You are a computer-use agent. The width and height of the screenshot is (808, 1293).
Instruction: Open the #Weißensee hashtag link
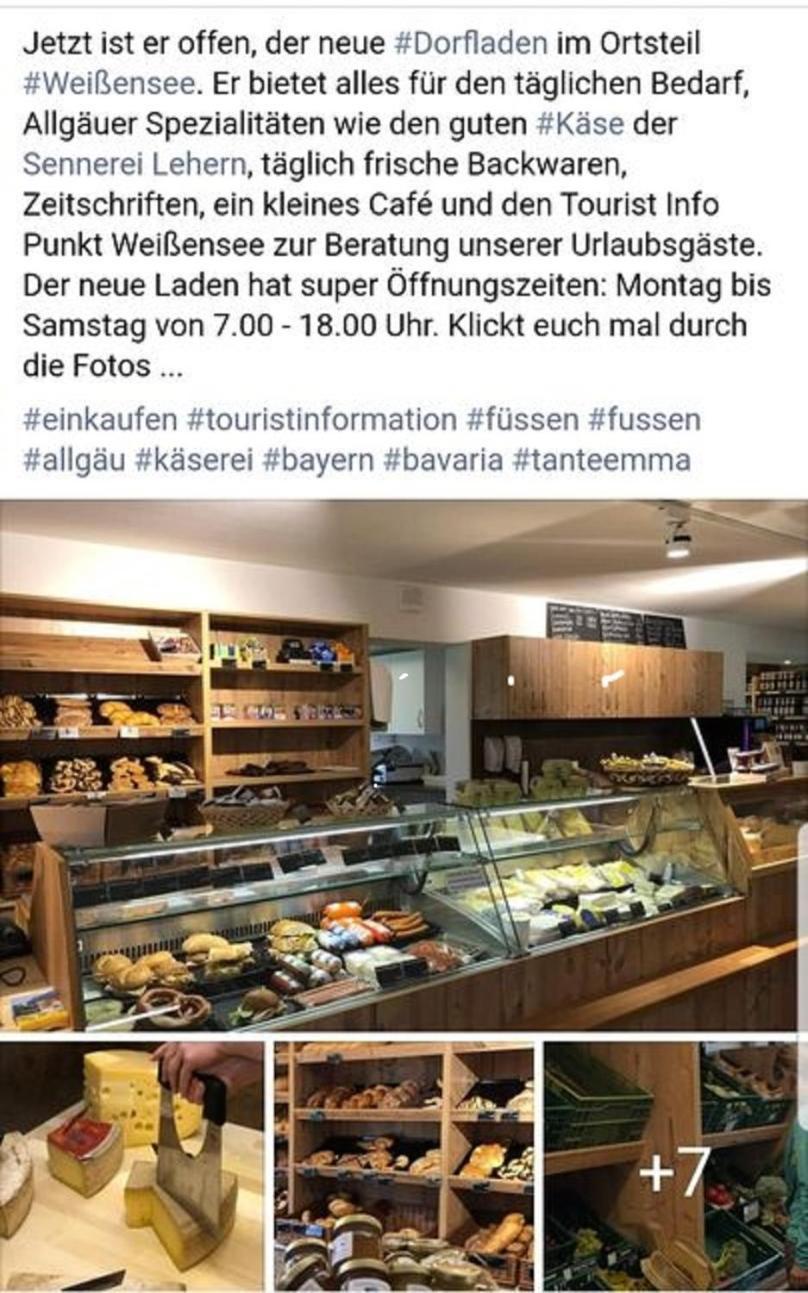[107, 84]
